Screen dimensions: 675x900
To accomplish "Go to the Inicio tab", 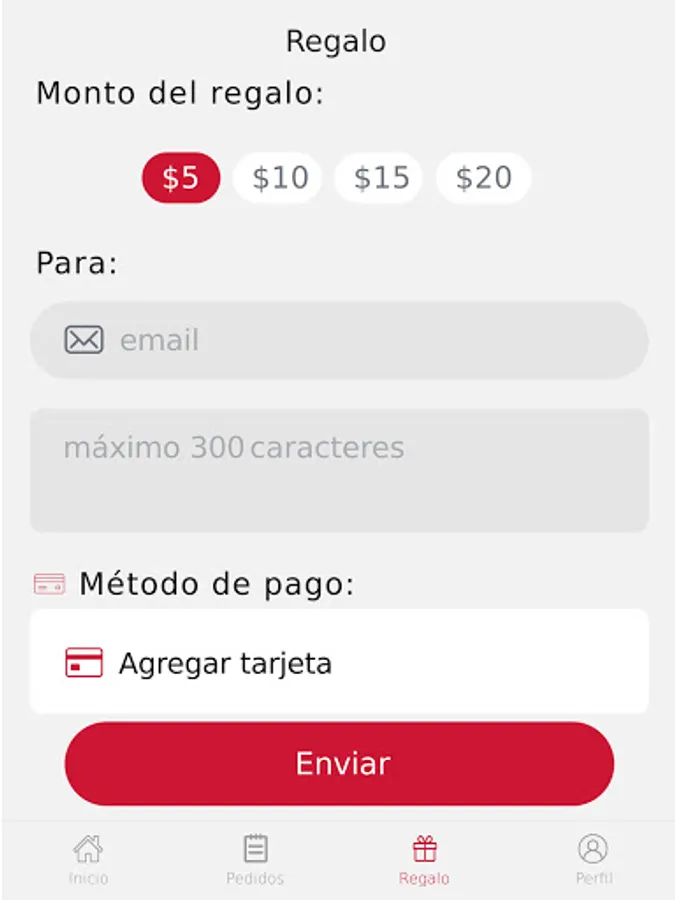I will tap(88, 860).
